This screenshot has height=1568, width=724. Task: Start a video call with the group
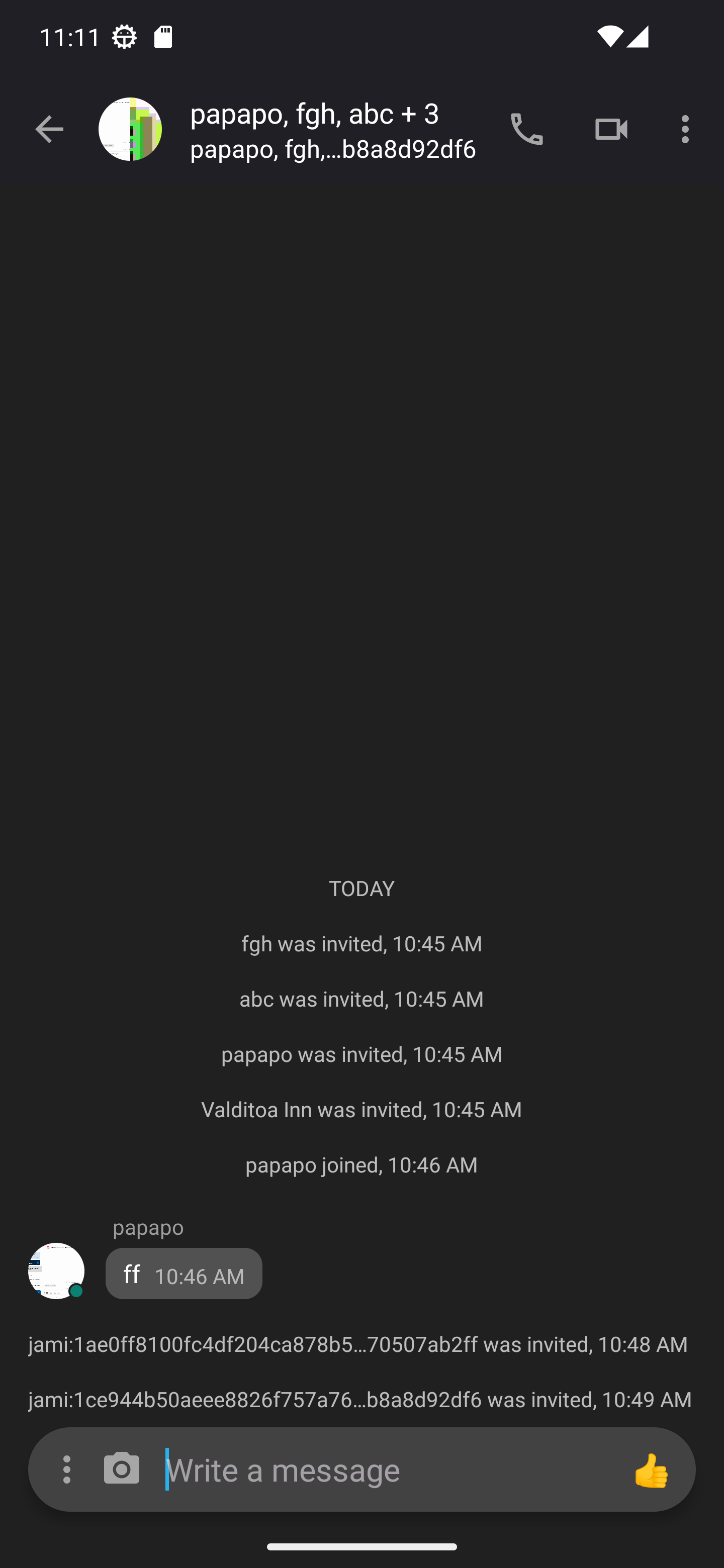[x=611, y=129]
